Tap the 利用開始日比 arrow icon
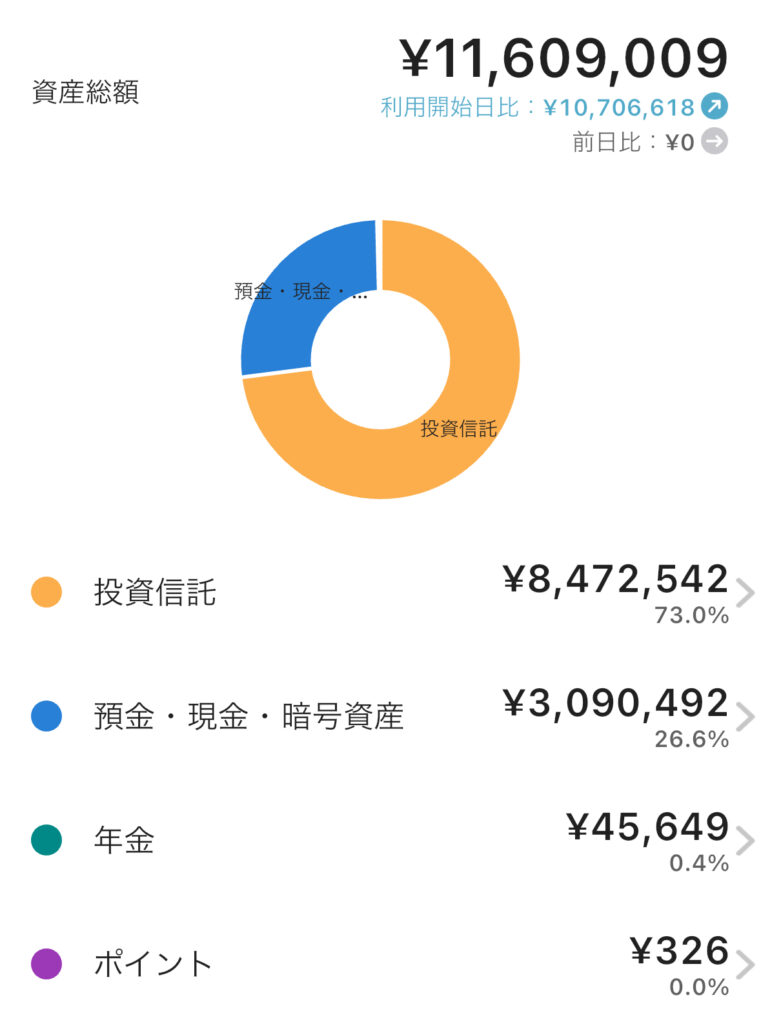This screenshot has width=761, height=1024. 714,106
